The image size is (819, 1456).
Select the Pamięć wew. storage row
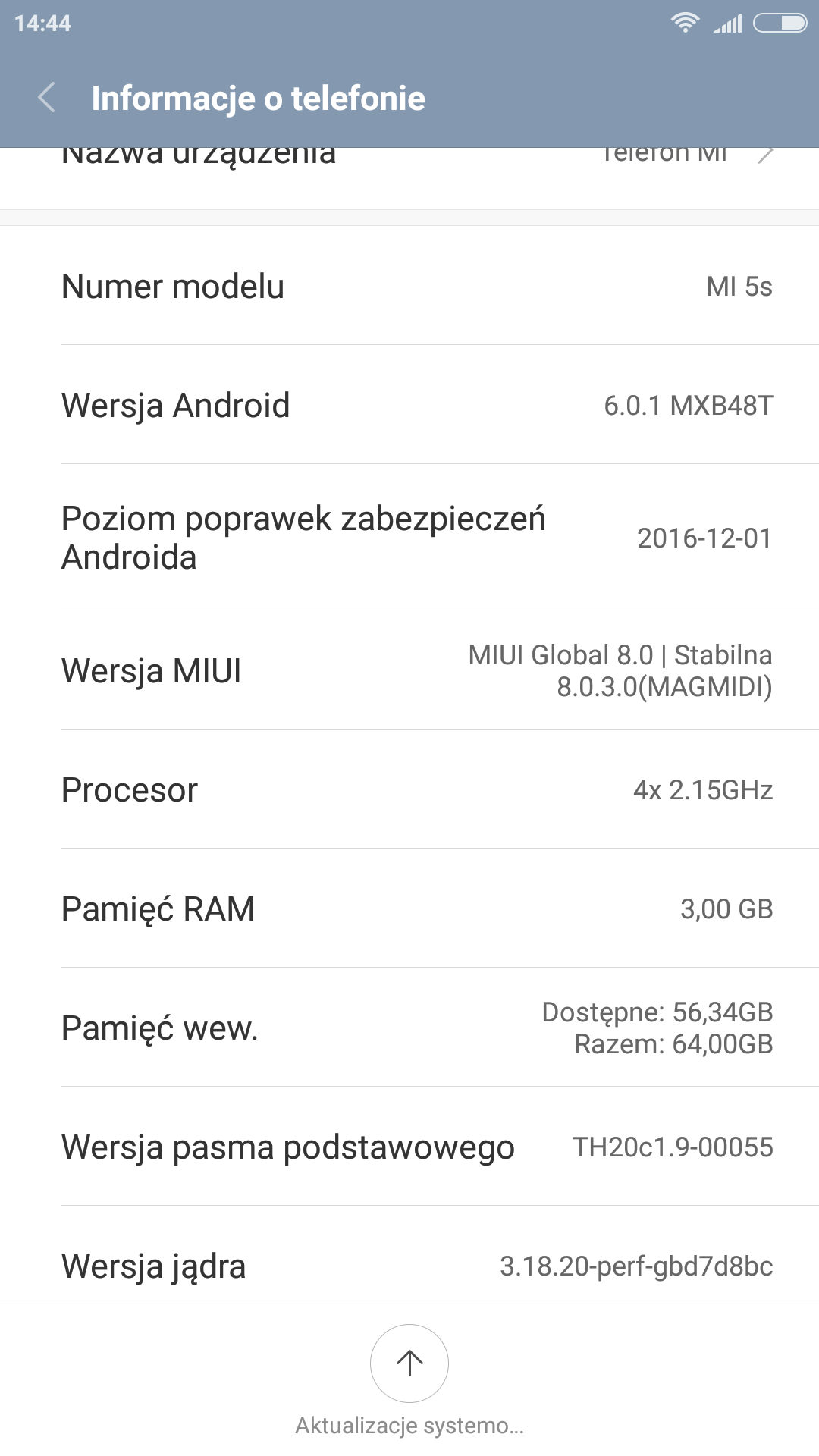click(x=409, y=1028)
